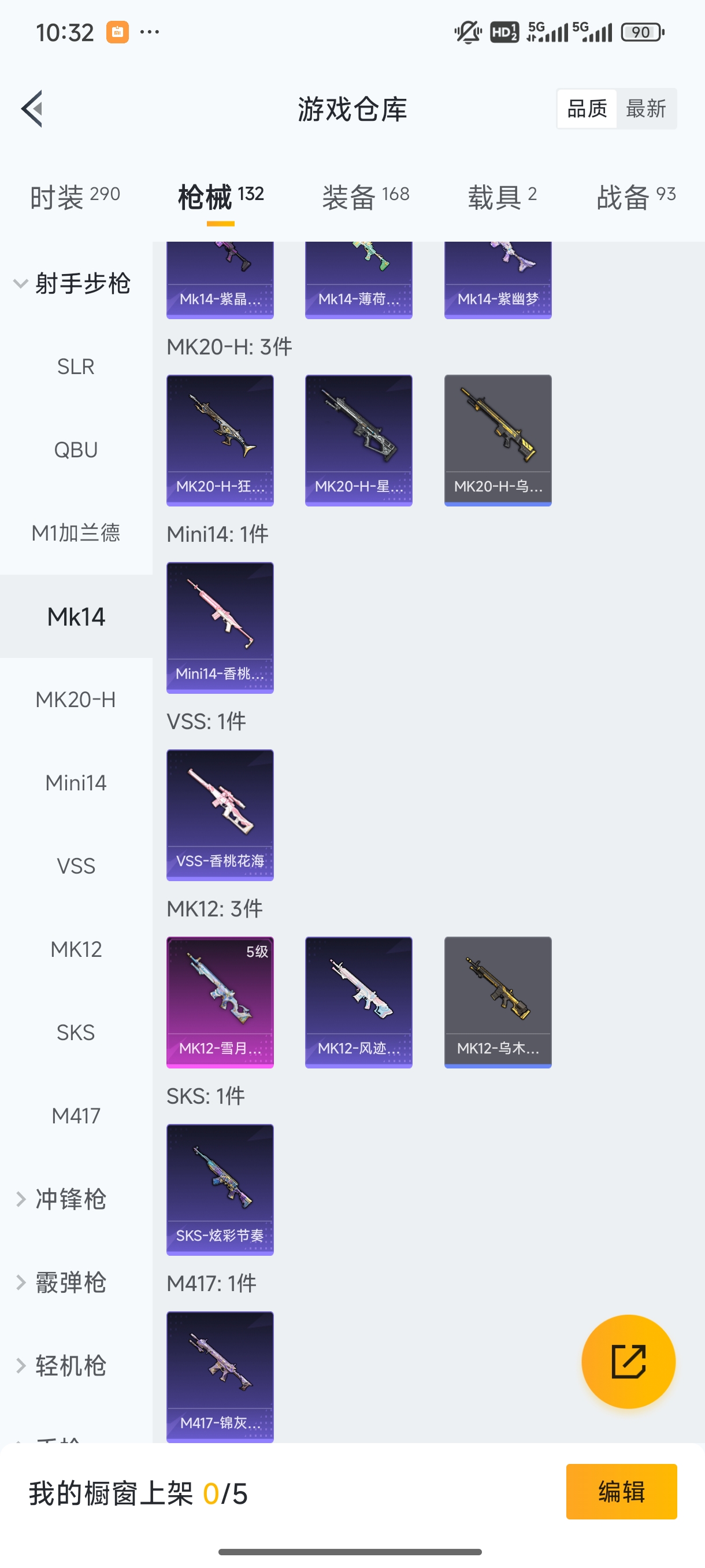Image resolution: width=705 pixels, height=1568 pixels.
Task: Select SLR in the sidebar
Action: pyautogui.click(x=76, y=367)
